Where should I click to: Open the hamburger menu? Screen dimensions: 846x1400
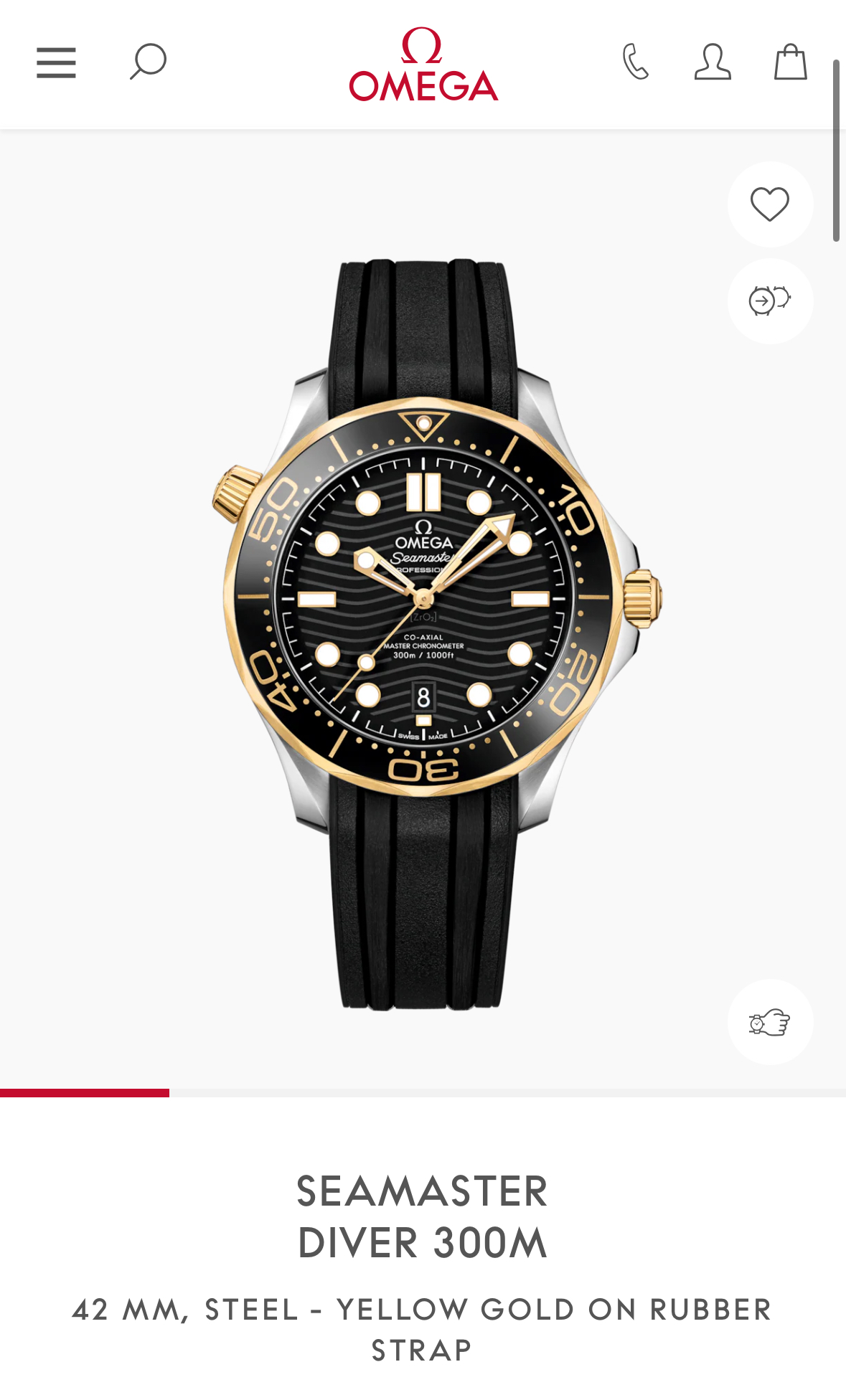click(56, 62)
